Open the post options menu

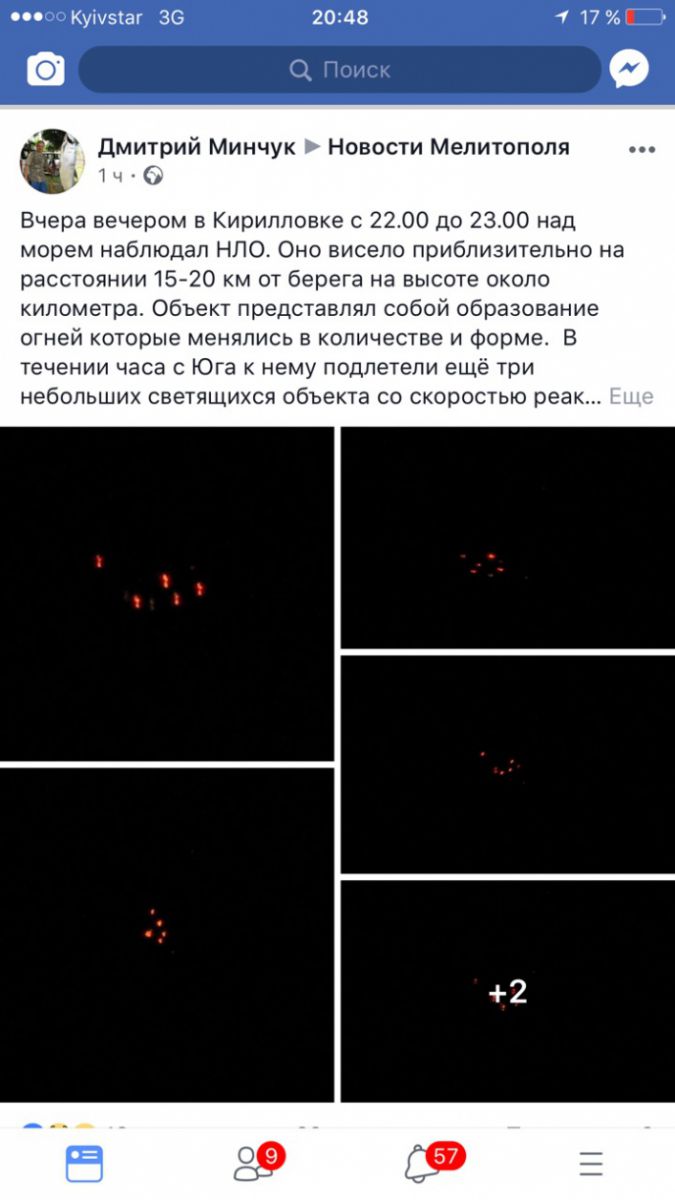point(641,150)
